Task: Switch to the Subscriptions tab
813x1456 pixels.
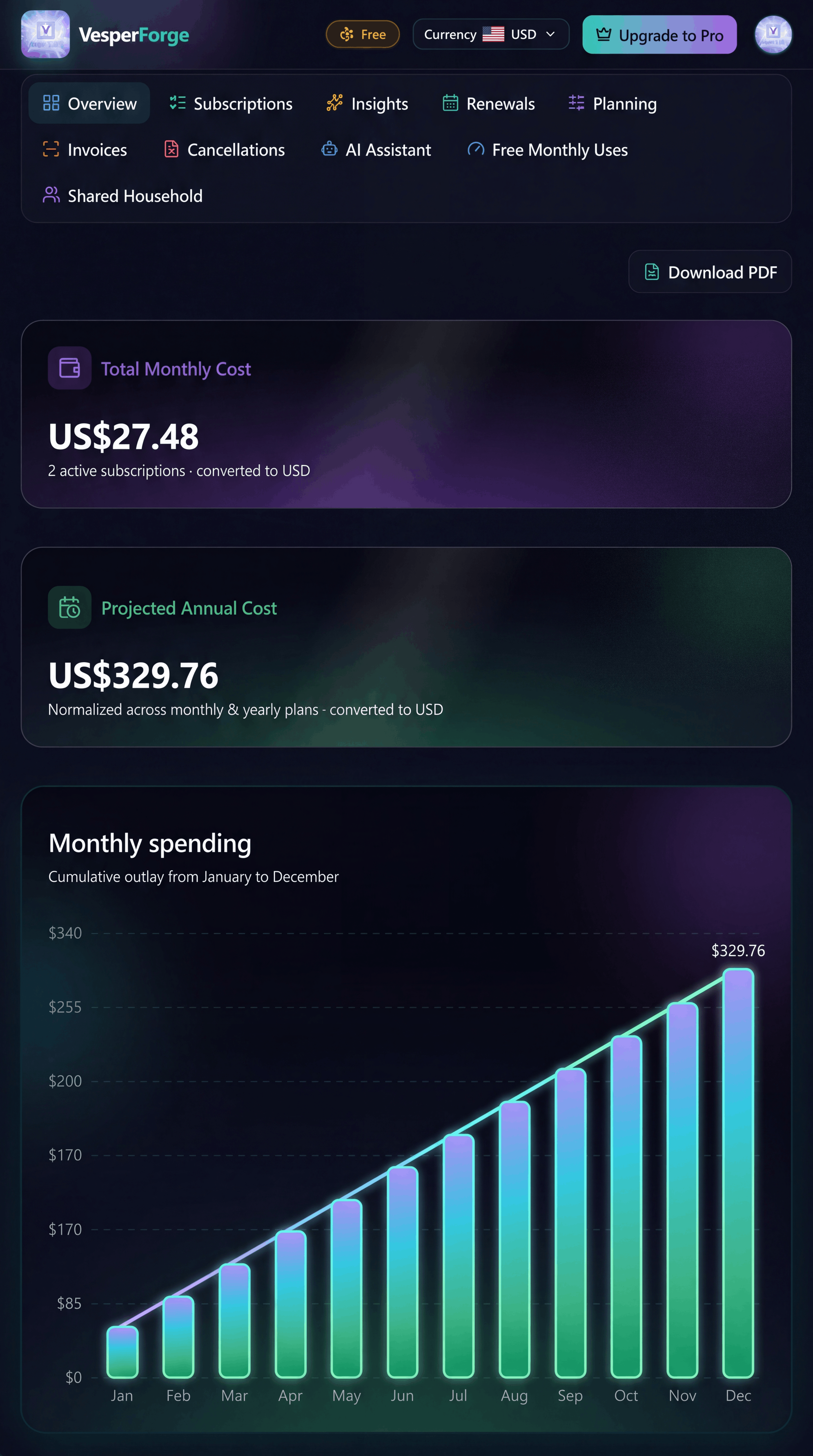Action: tap(231, 103)
